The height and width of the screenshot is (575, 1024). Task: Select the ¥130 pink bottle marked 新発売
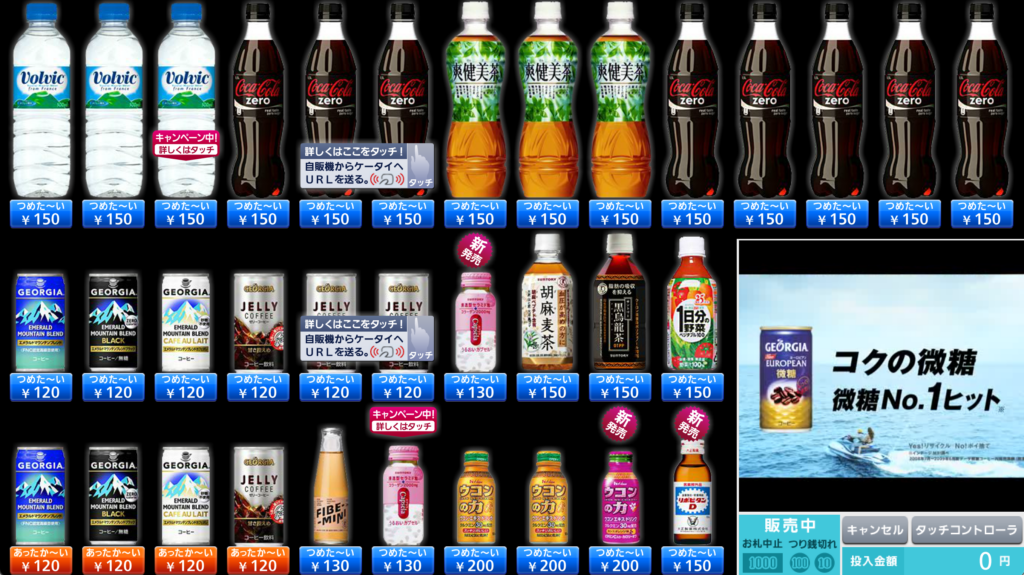(475, 320)
